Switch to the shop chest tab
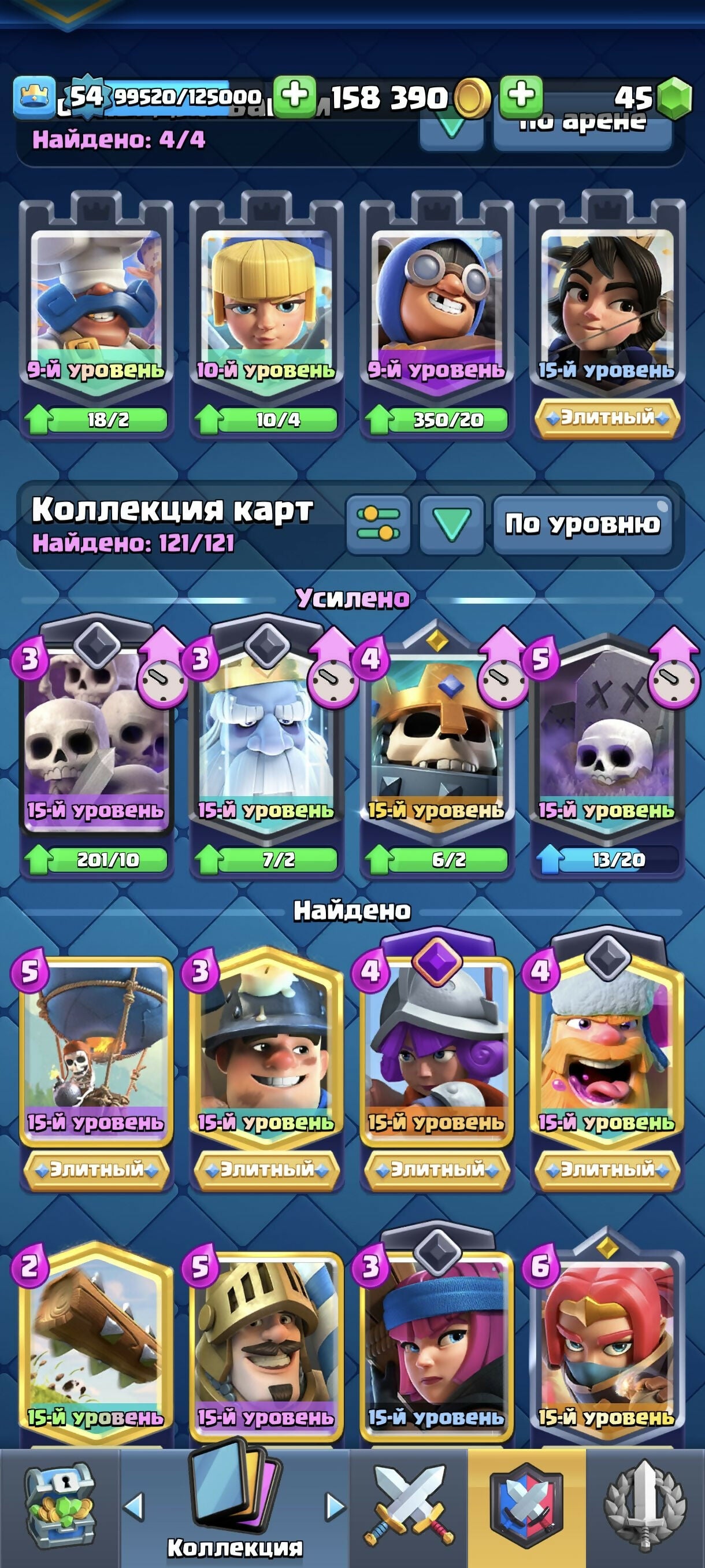 (60, 1507)
